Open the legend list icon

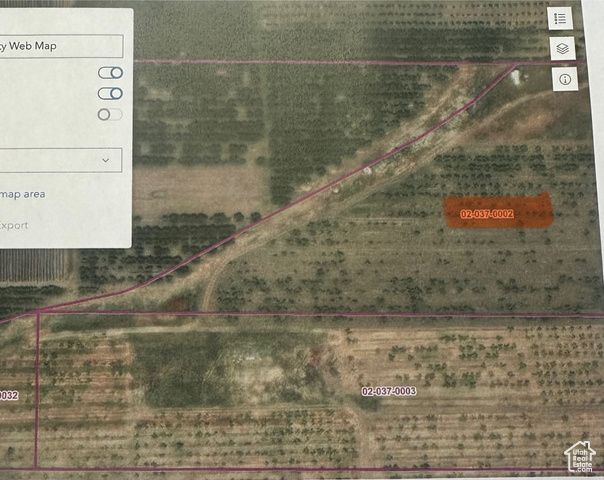tap(561, 18)
